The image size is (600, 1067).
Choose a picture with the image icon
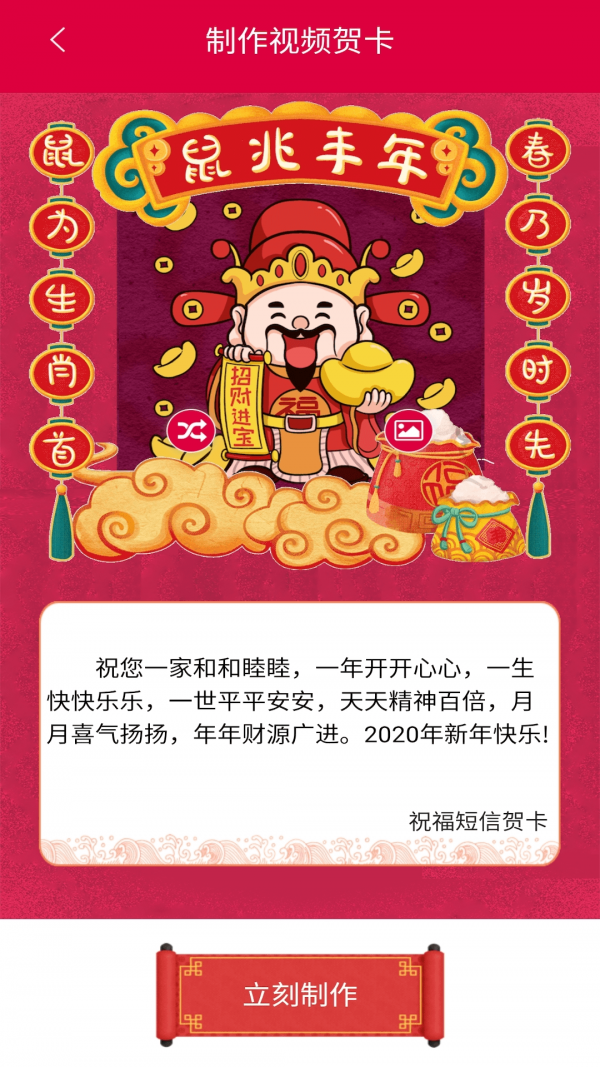pyautogui.click(x=408, y=431)
